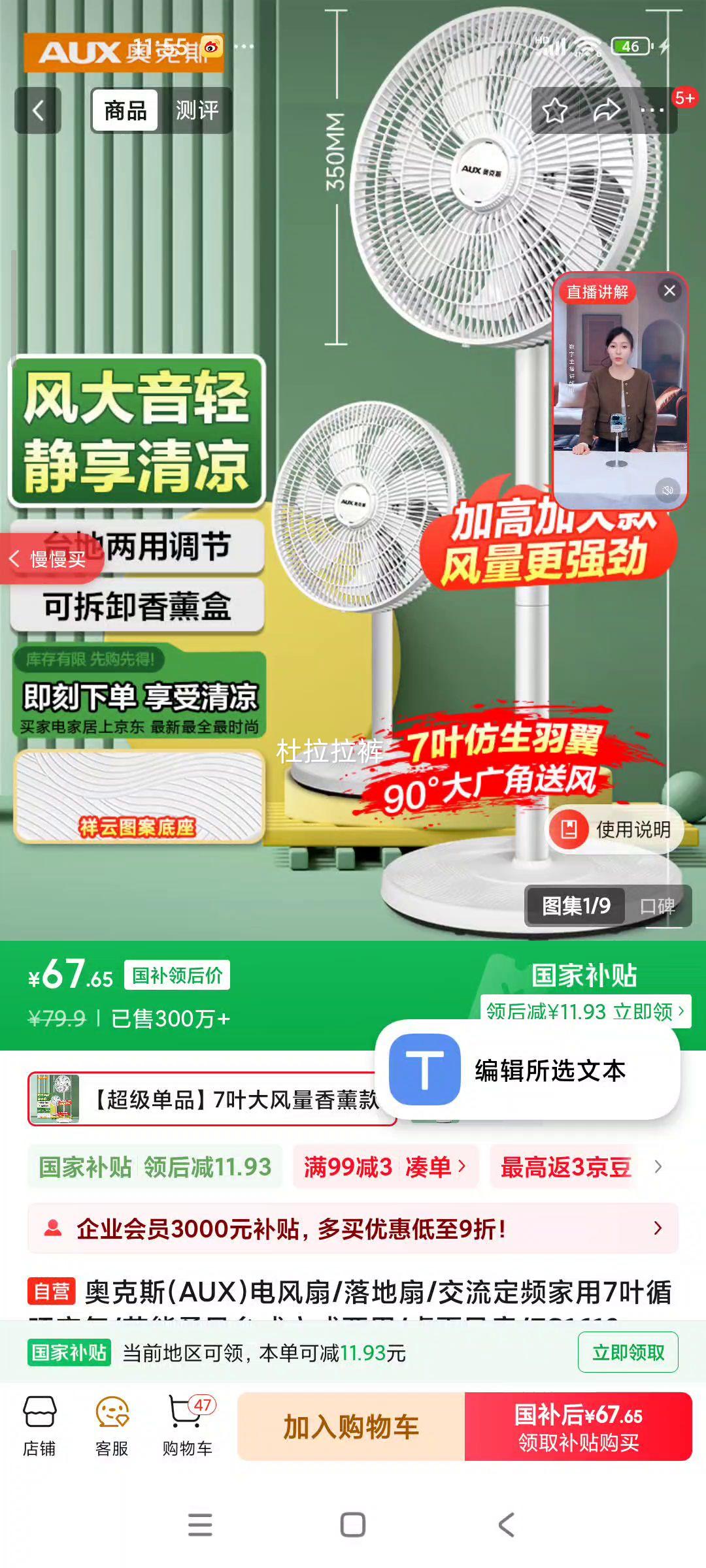Switch to the 测评 tab

[196, 110]
